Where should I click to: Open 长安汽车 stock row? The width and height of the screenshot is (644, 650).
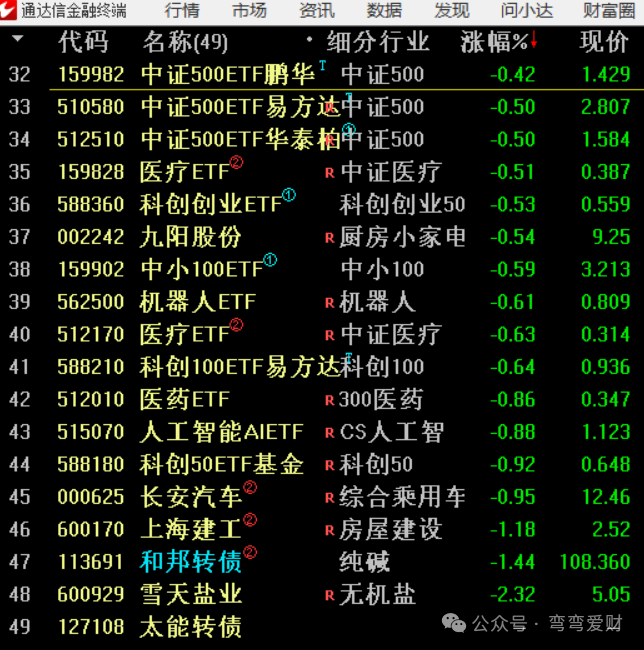[191, 497]
